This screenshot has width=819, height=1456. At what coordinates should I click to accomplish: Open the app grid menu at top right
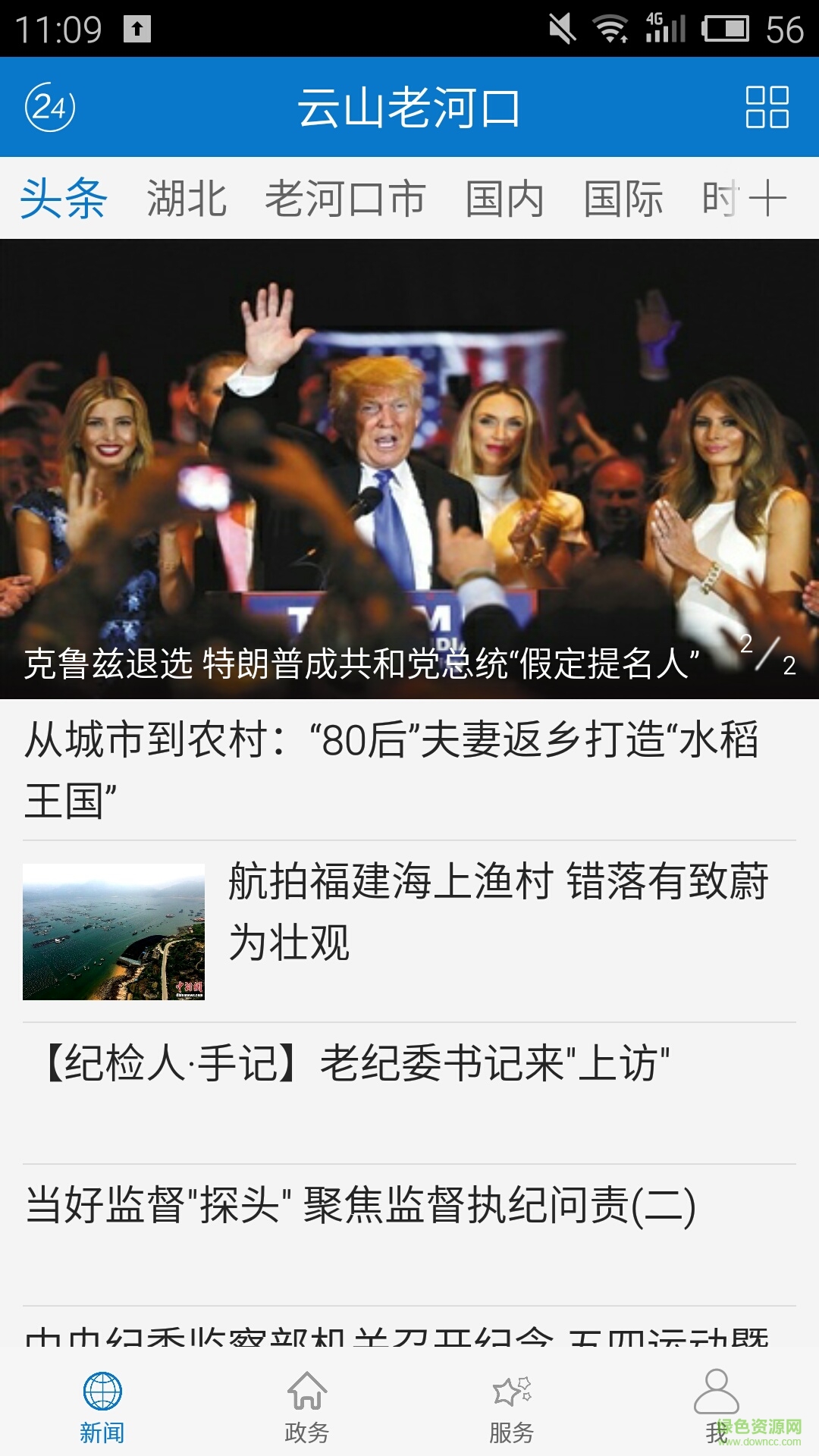(766, 108)
